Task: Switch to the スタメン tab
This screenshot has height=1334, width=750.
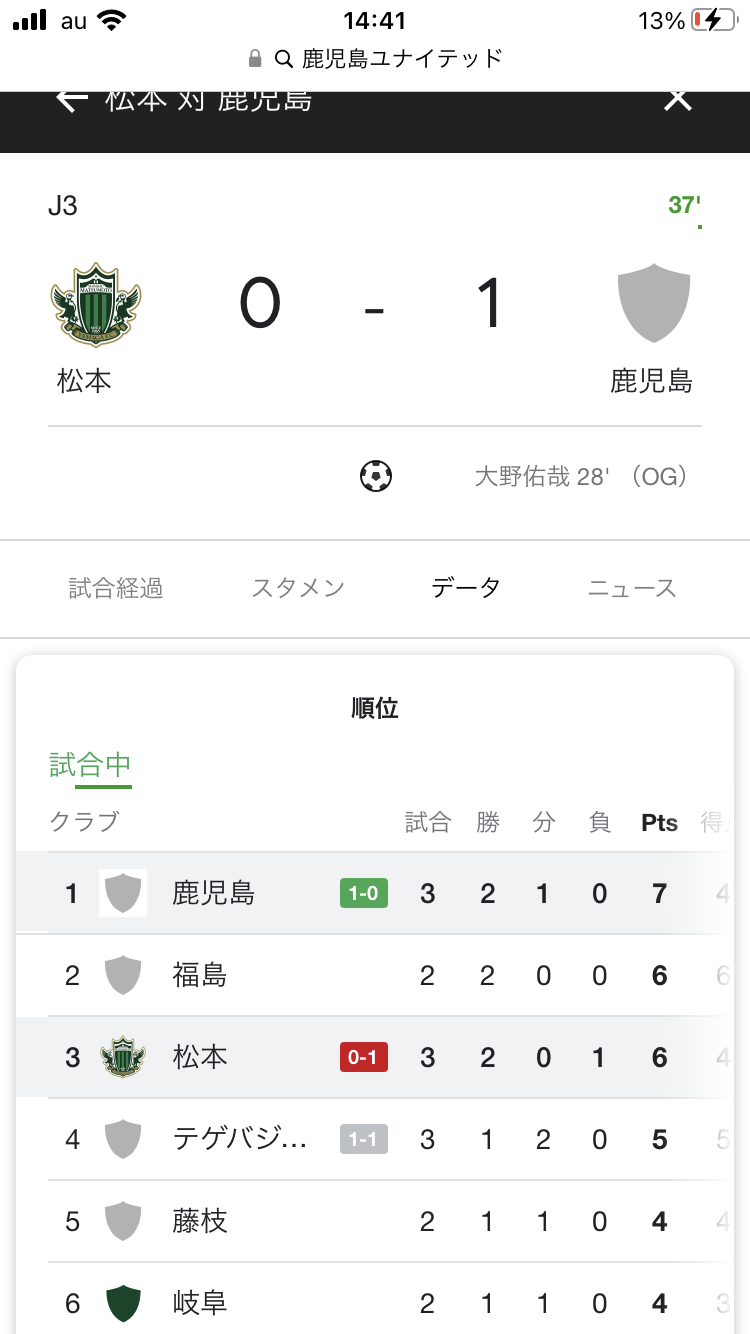Action: (298, 588)
